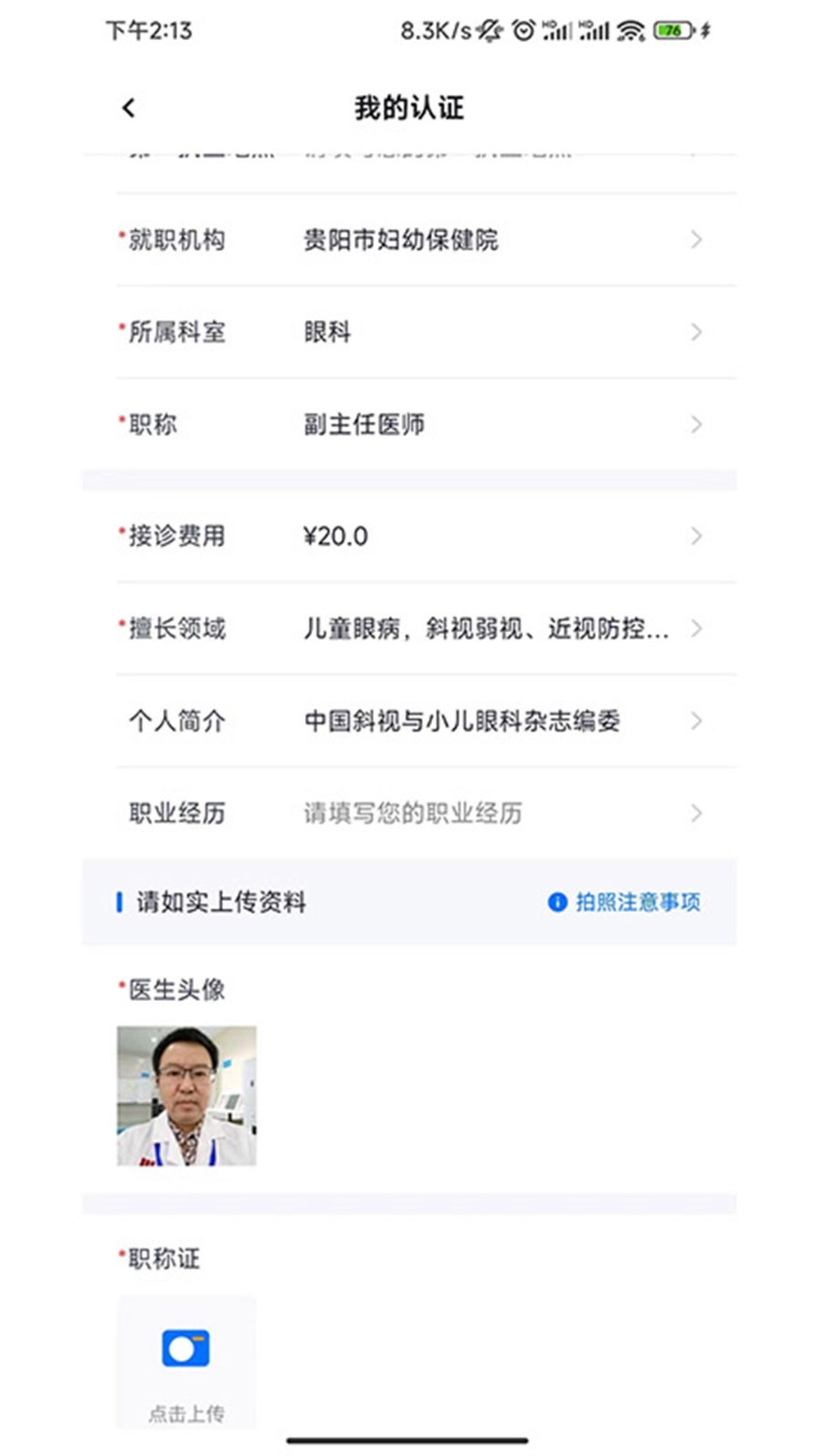The width and height of the screenshot is (819, 1456).
Task: Fill in the 职业经历 field
Action: pyautogui.click(x=409, y=813)
